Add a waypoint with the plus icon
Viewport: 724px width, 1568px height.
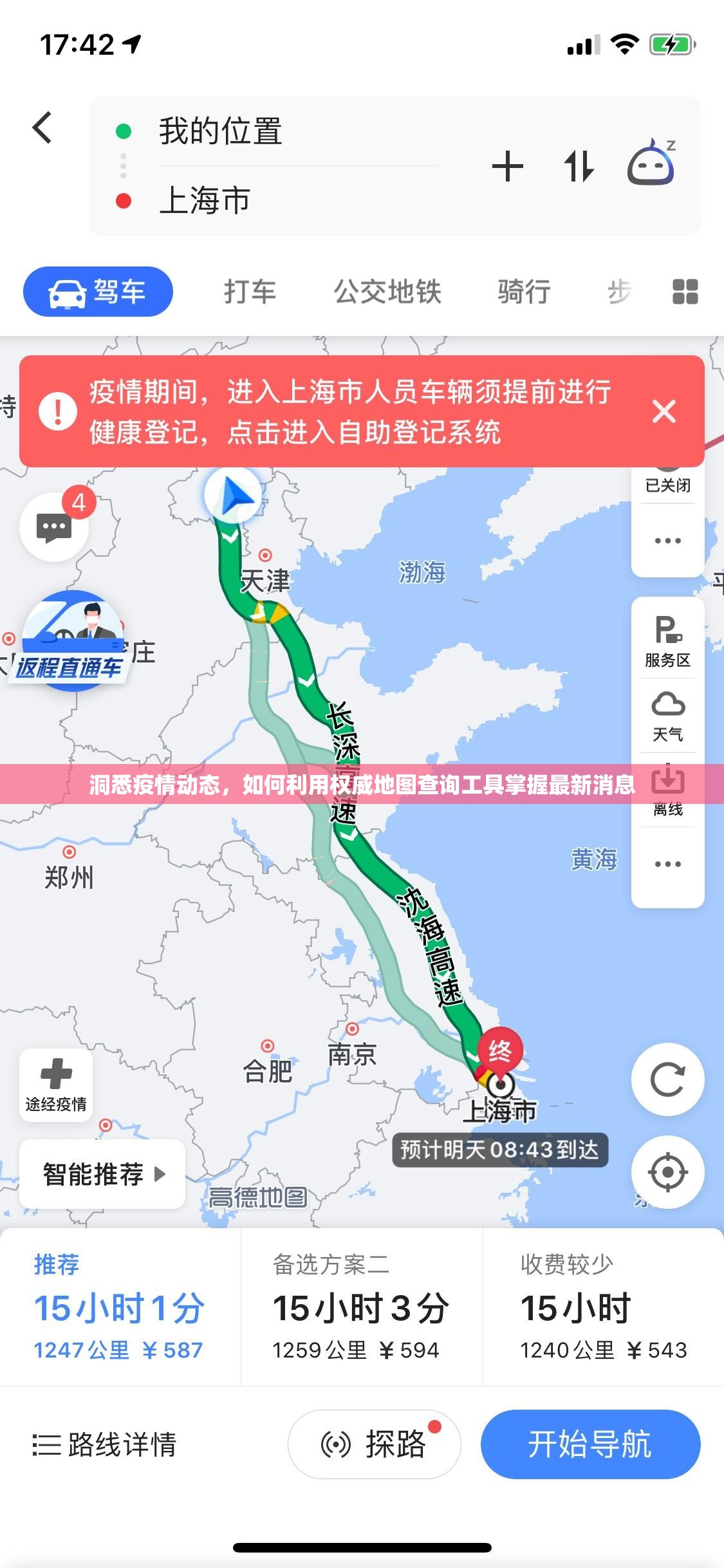(x=507, y=167)
